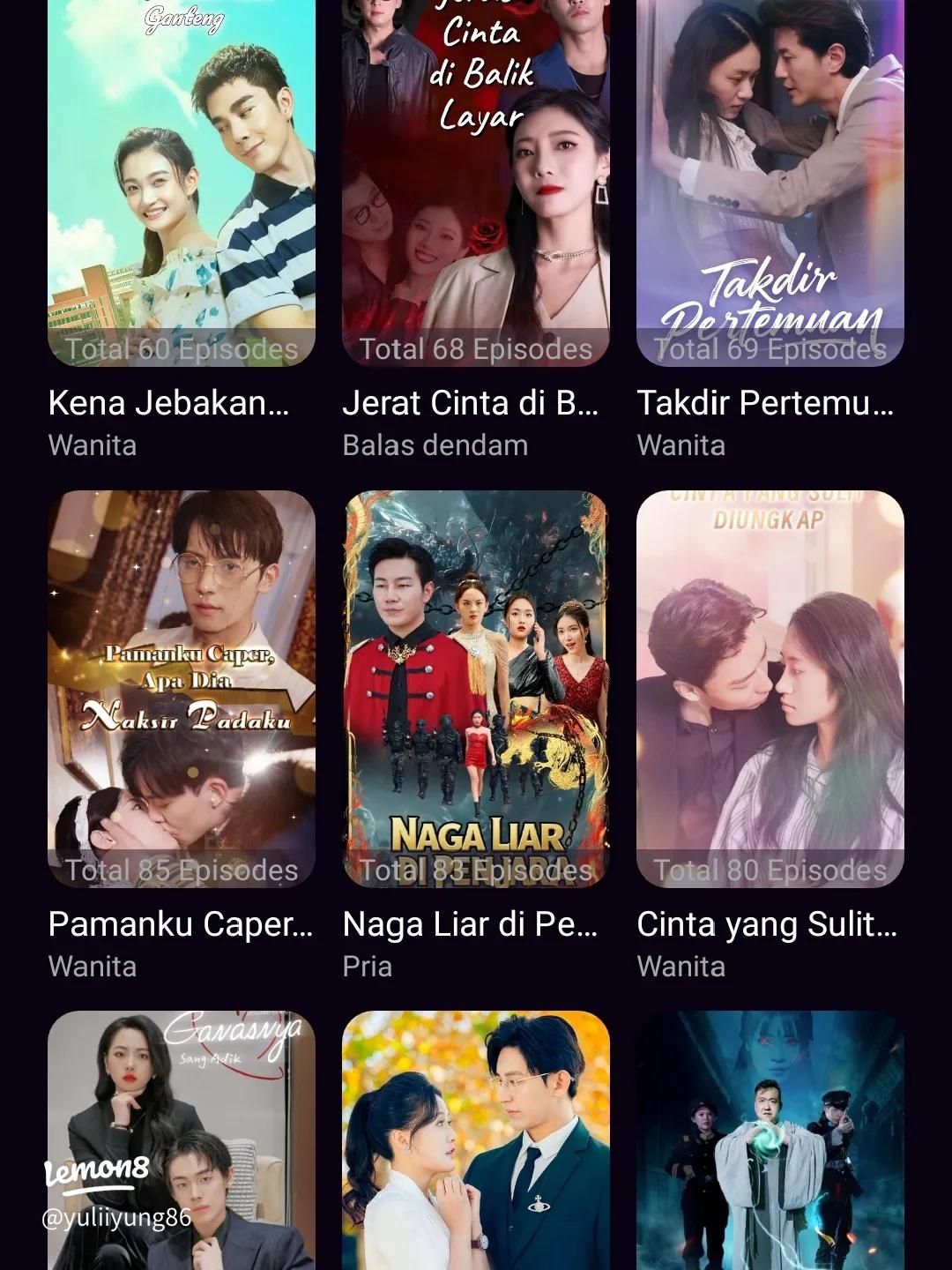This screenshot has height=1270, width=952.
Task: Choose the Naga Liar di Penjara drama
Action: pyautogui.click(x=475, y=688)
